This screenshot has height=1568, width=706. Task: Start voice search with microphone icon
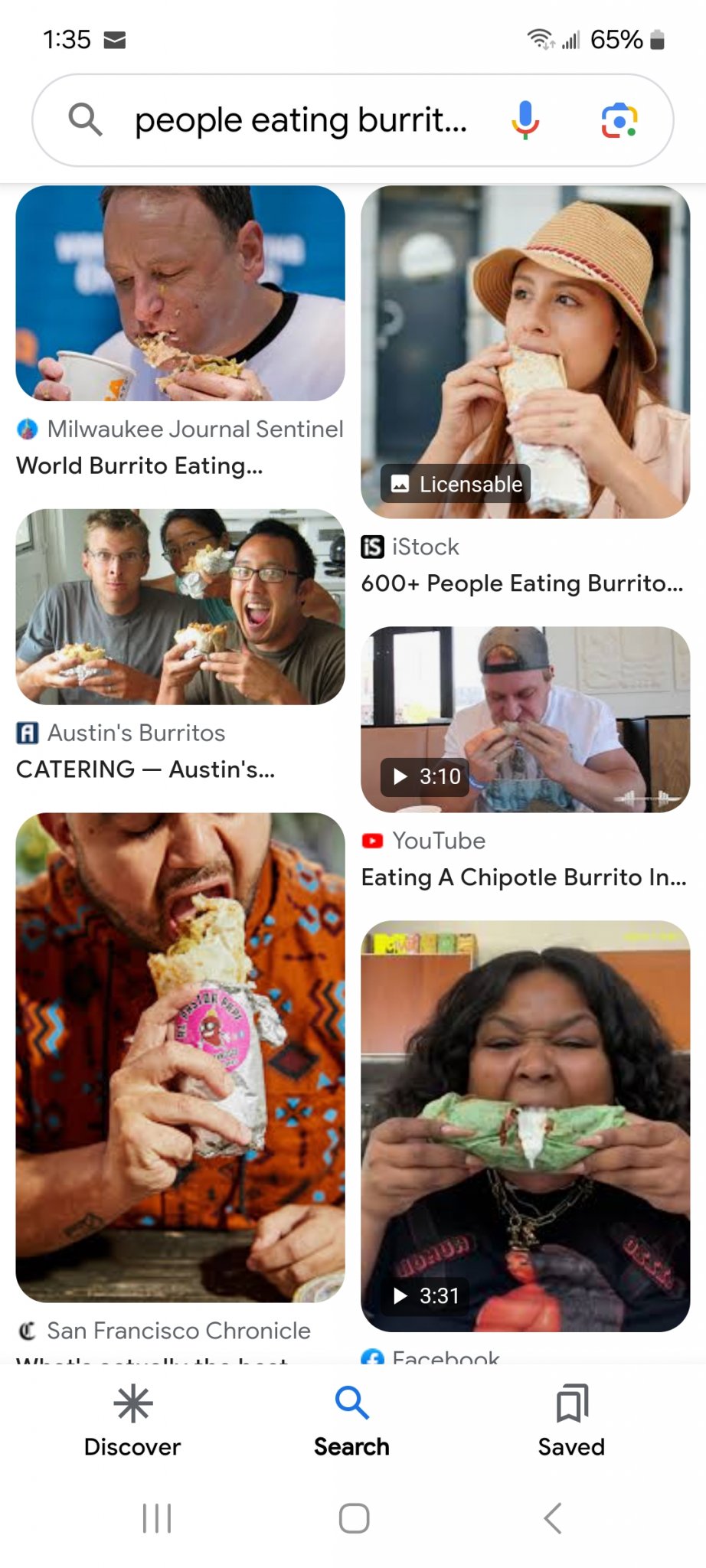click(x=525, y=120)
